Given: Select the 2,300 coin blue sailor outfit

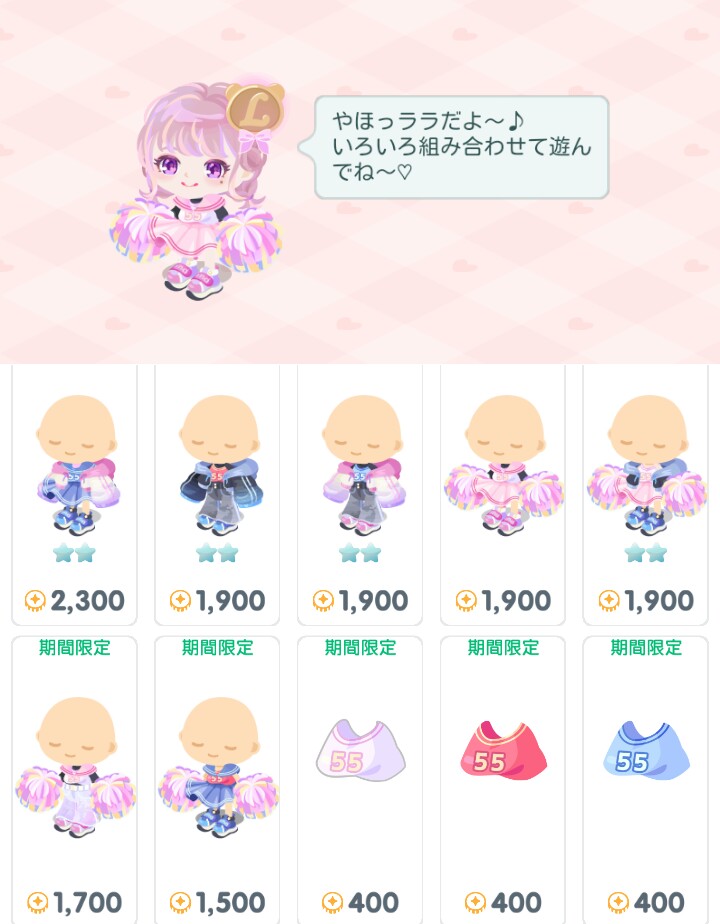Looking at the screenshot, I should click(x=74, y=495).
